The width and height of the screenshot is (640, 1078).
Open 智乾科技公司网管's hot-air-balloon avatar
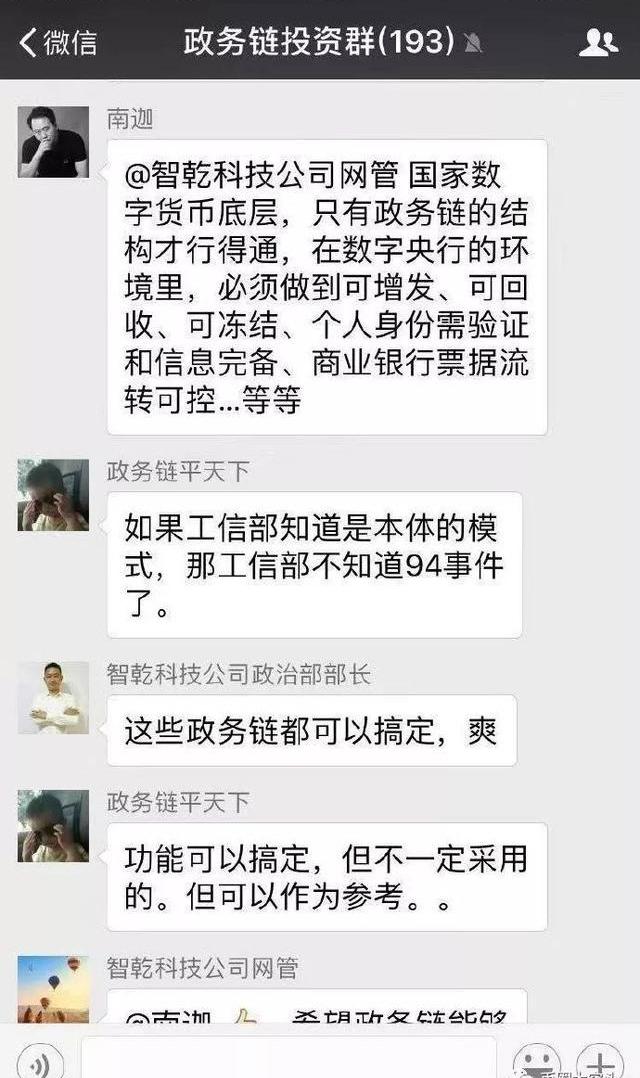tap(53, 988)
